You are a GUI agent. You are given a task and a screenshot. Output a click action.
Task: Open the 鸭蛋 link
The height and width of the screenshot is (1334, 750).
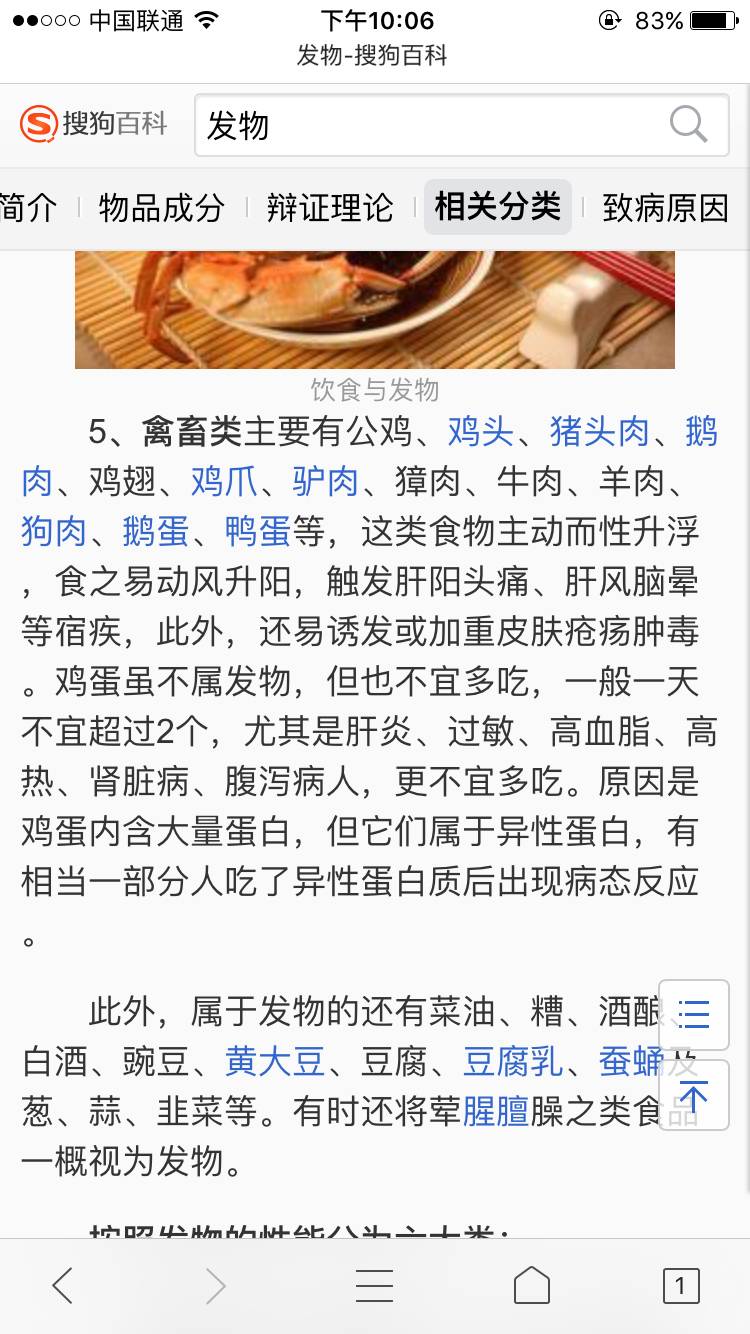point(257,532)
